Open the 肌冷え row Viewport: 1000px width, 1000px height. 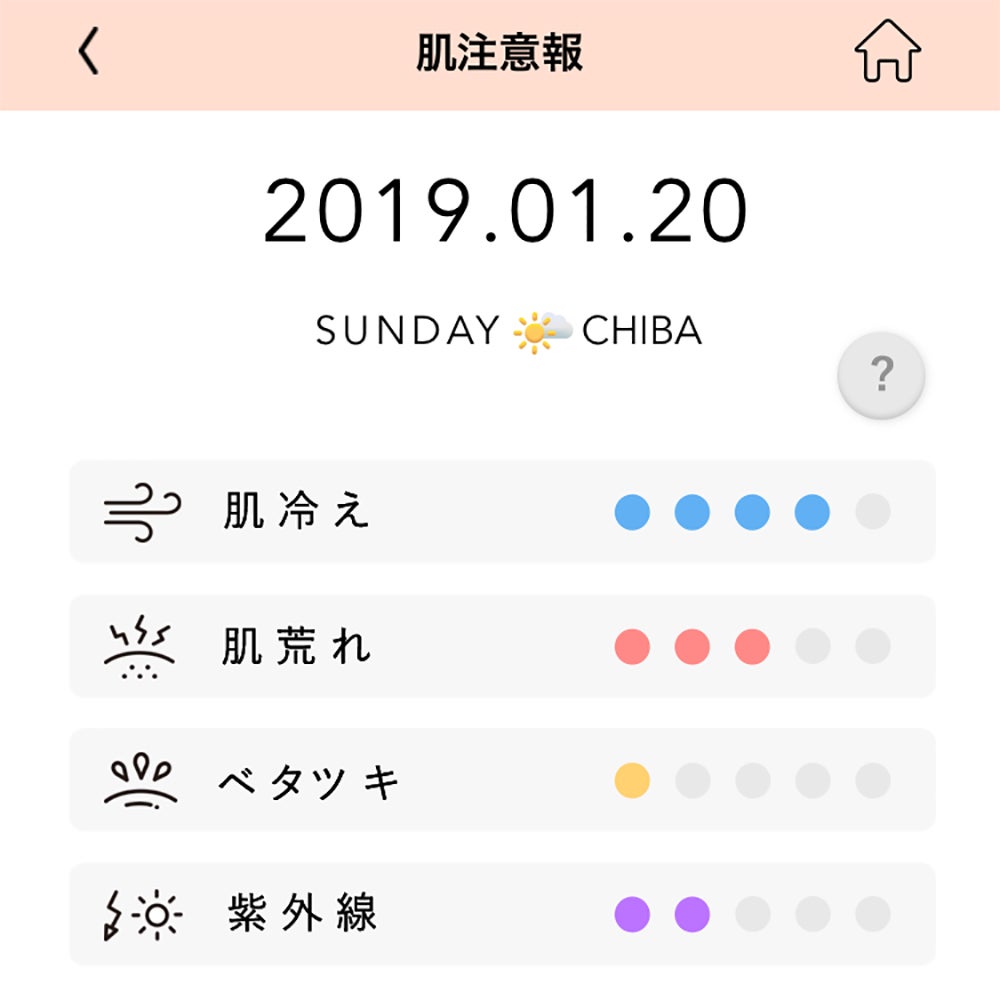pyautogui.click(x=501, y=512)
